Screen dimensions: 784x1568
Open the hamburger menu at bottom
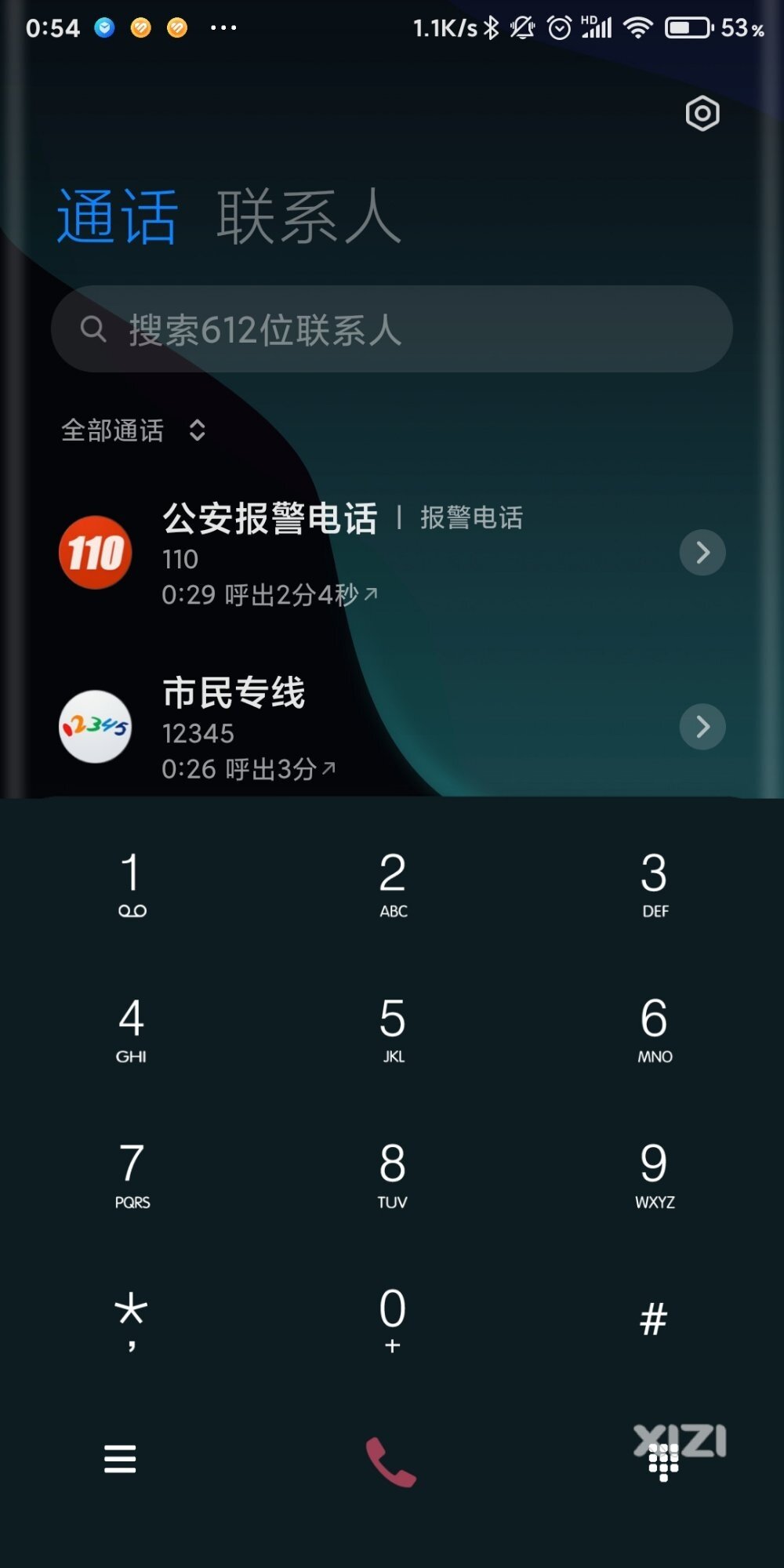[x=120, y=1459]
